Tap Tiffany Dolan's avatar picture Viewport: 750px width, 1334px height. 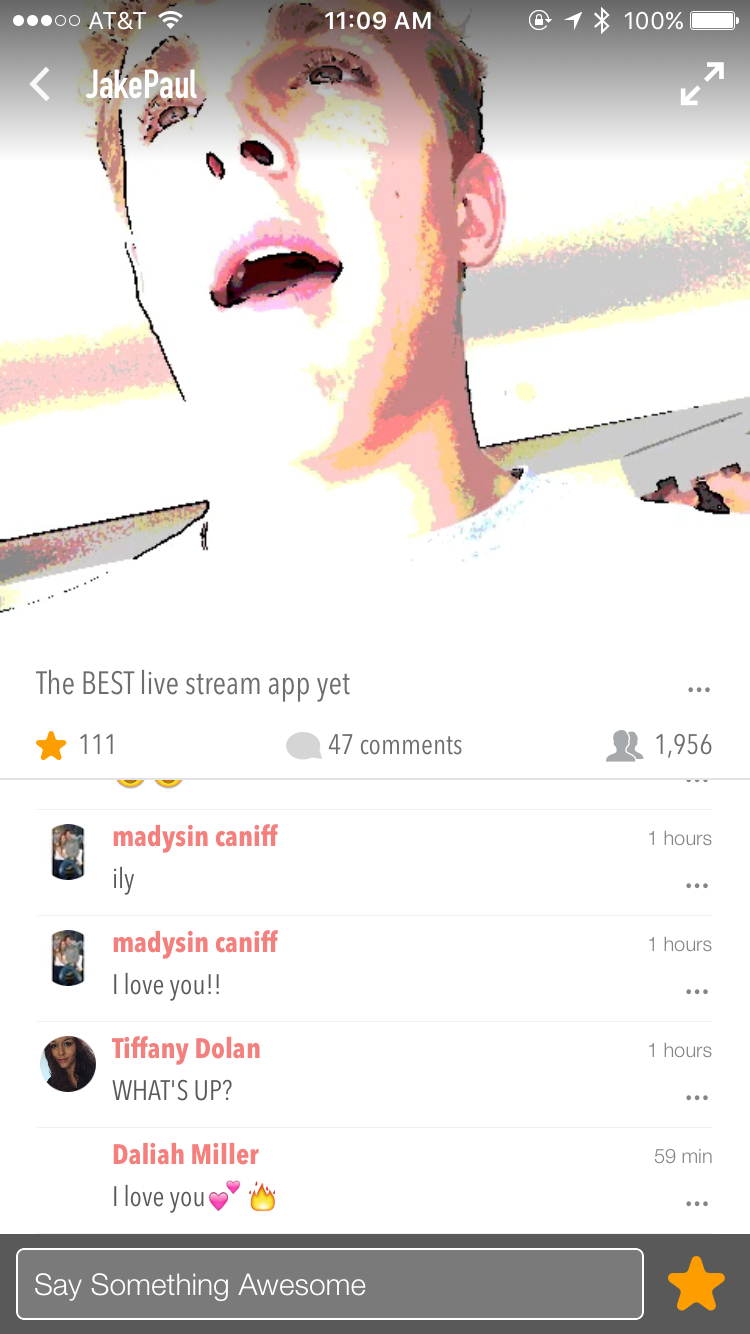68,1064
